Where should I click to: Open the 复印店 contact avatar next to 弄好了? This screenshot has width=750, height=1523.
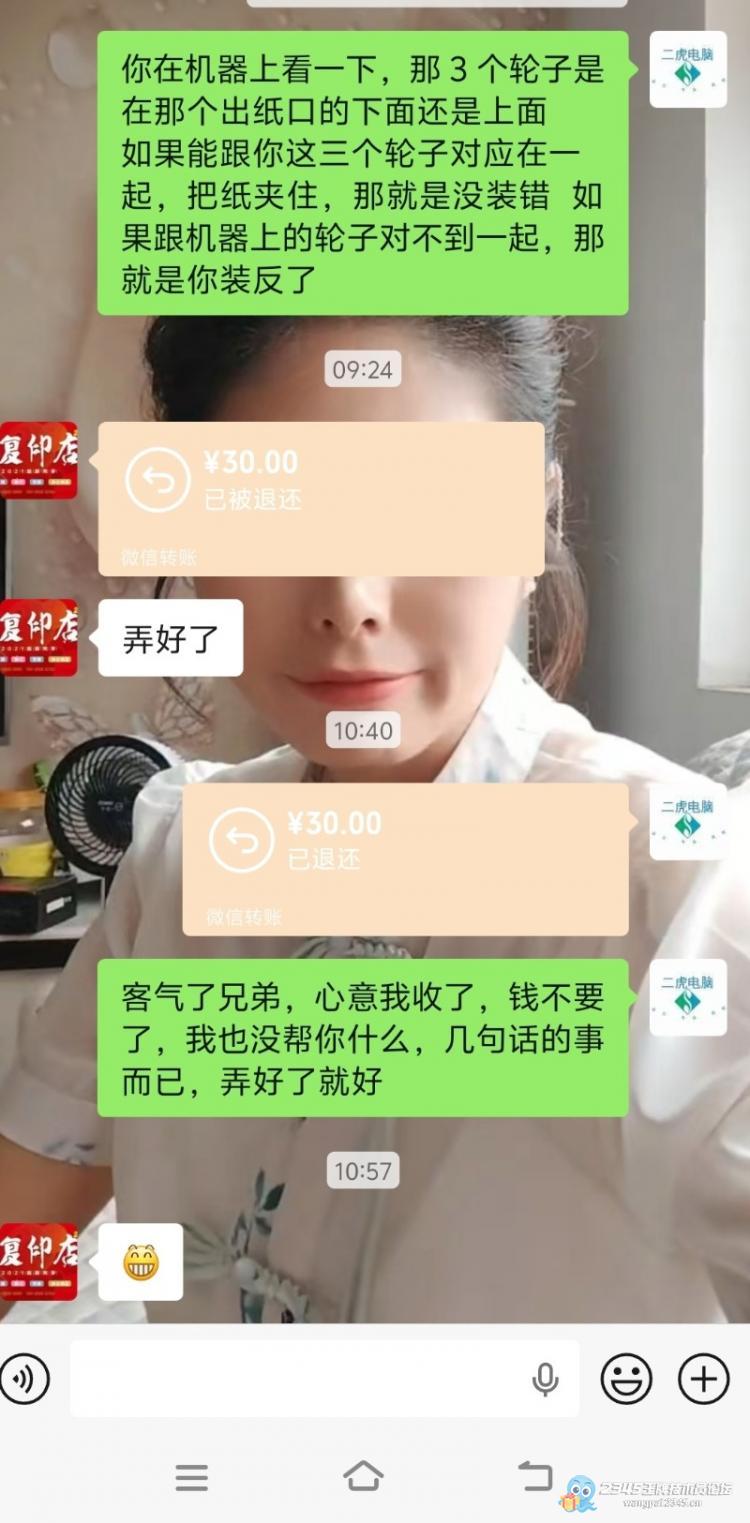(x=38, y=637)
